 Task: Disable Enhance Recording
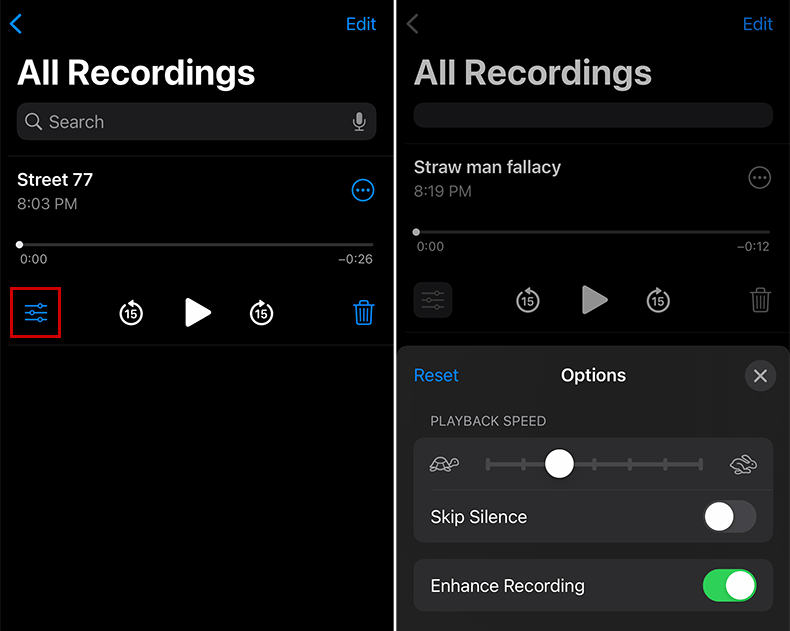pyautogui.click(x=730, y=585)
